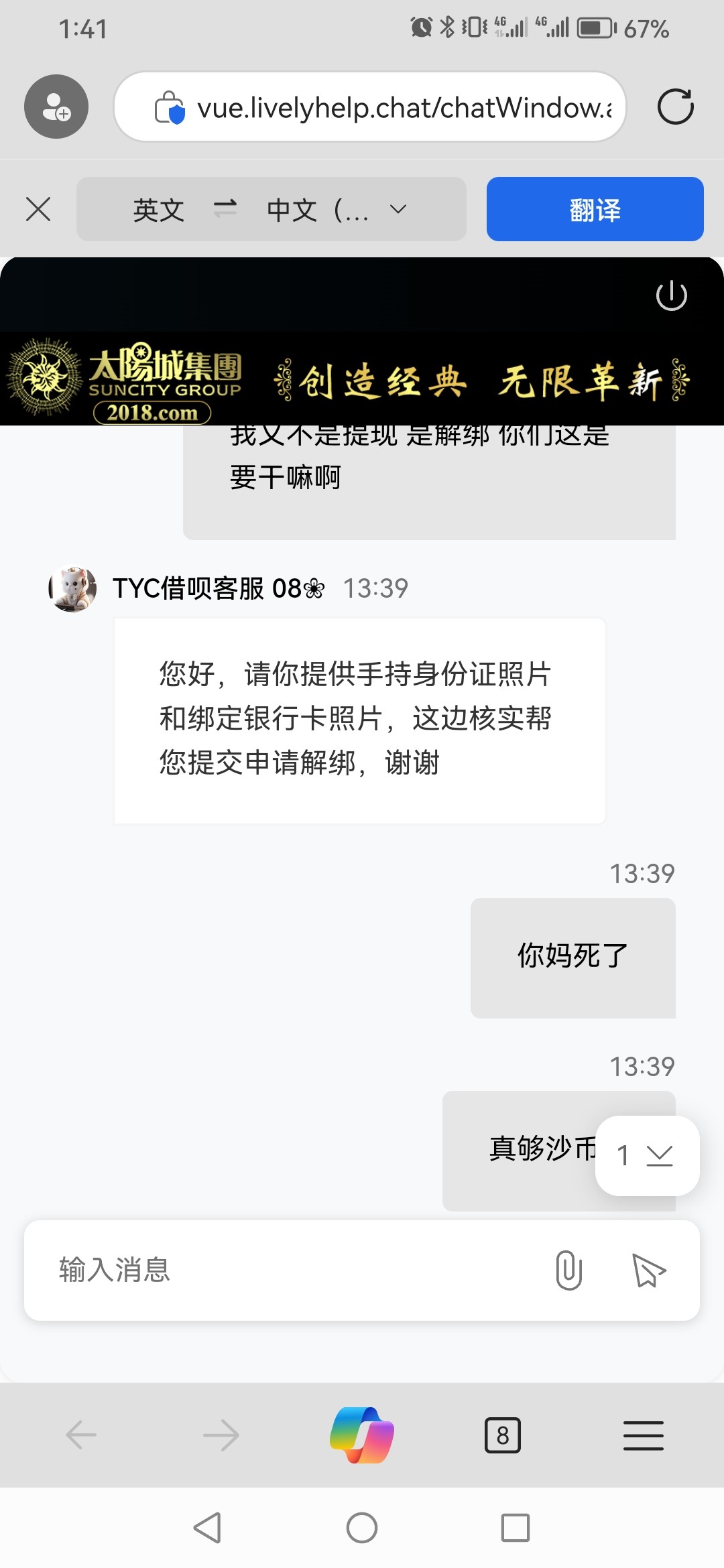724x1568 pixels.
Task: Send the message with the arrow icon
Action: (x=649, y=1270)
